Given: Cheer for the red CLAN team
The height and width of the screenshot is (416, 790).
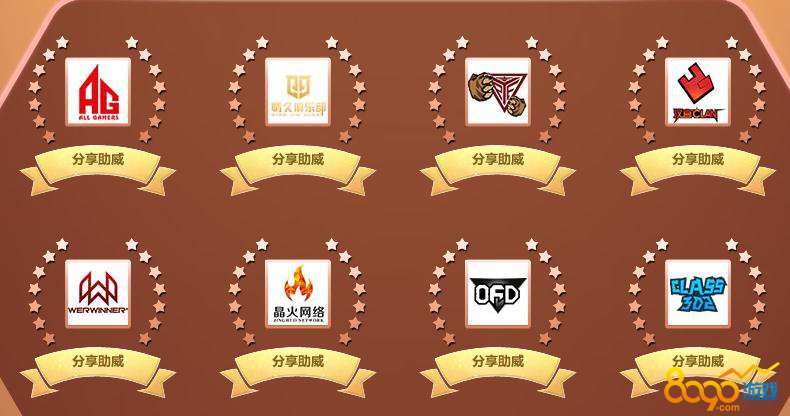Looking at the screenshot, I should point(698,159).
